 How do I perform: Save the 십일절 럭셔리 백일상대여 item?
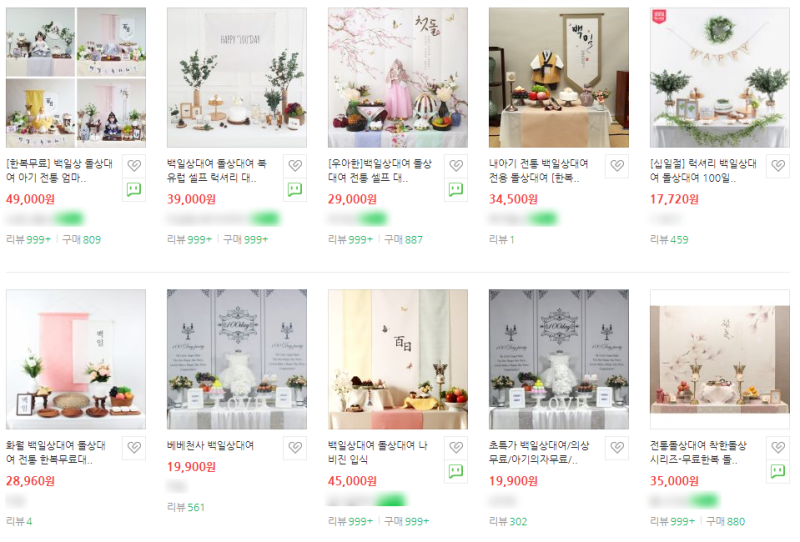(778, 166)
